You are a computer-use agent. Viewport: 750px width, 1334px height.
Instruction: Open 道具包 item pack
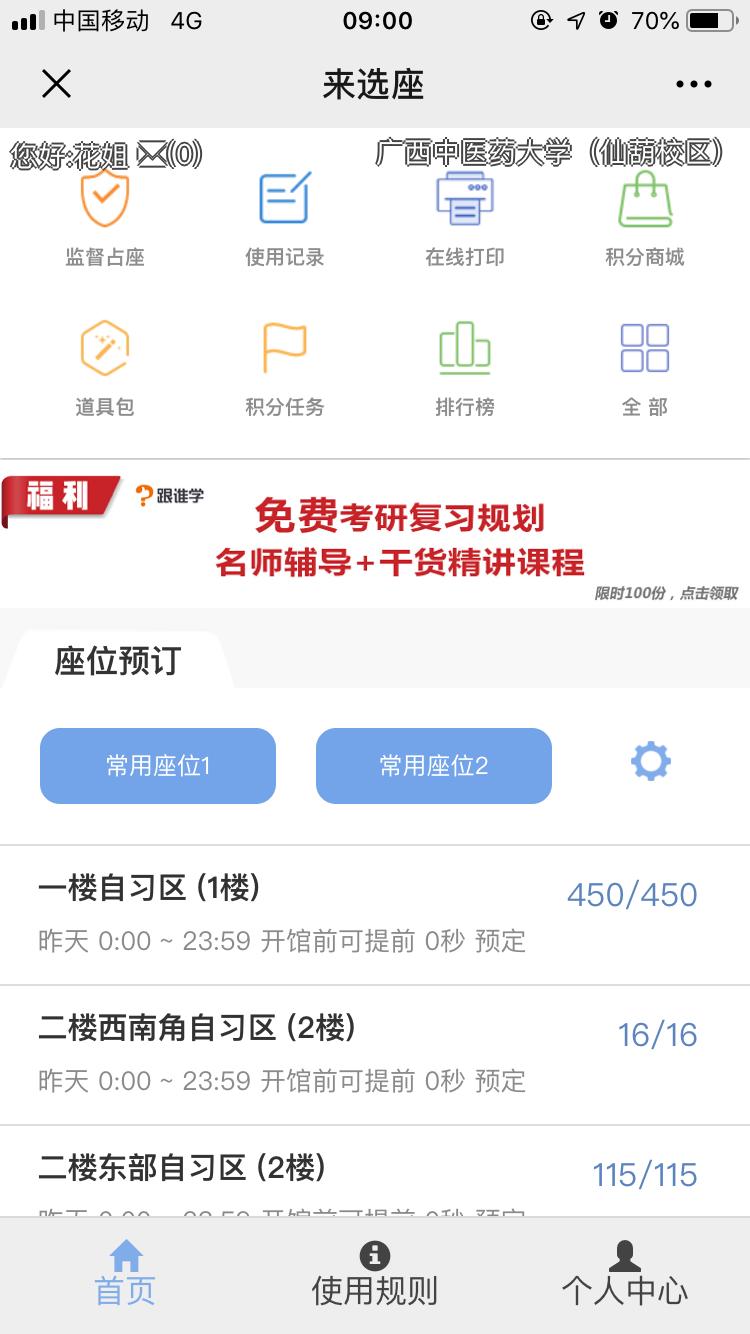pos(105,368)
